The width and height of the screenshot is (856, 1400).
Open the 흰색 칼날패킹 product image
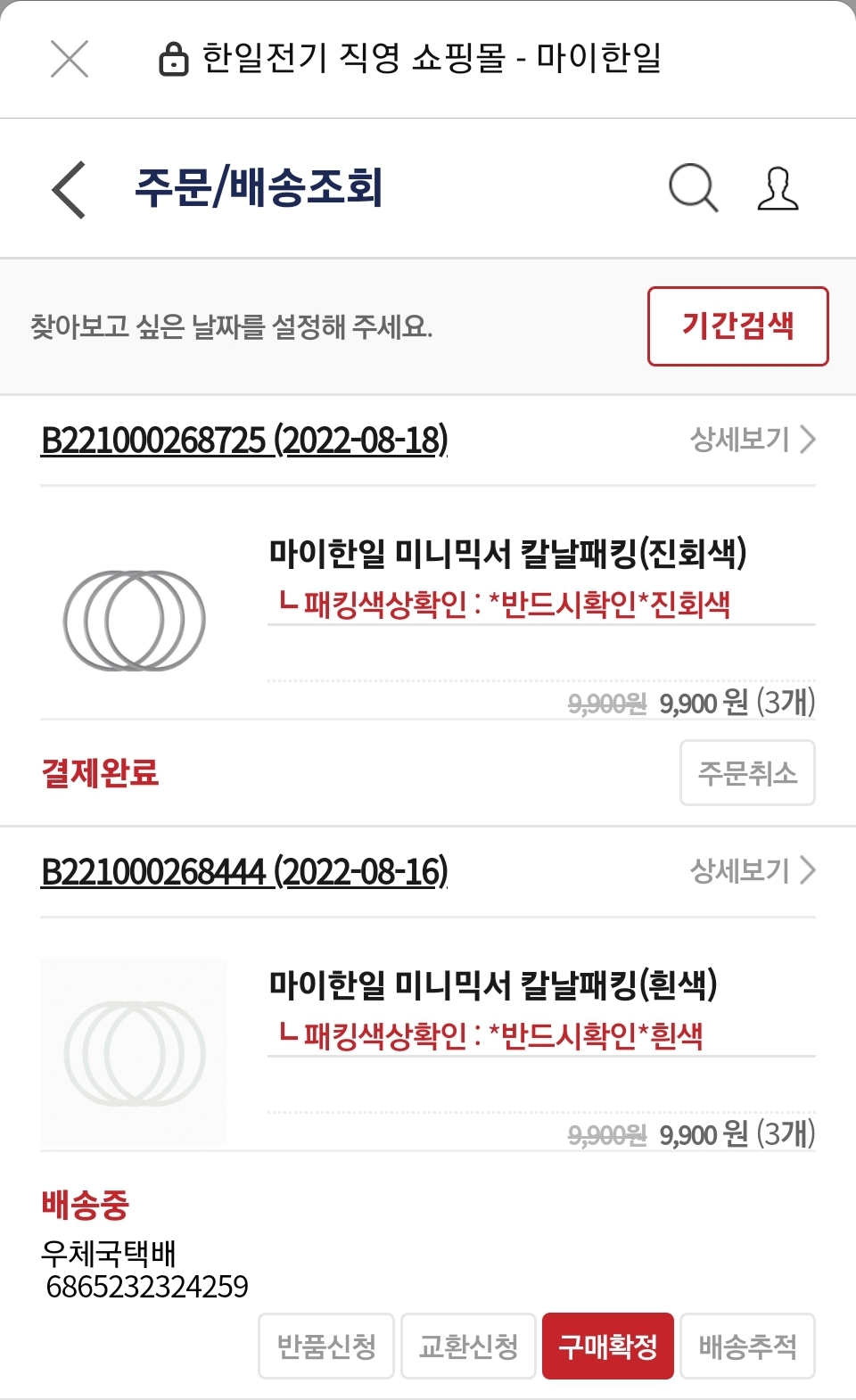click(135, 1052)
